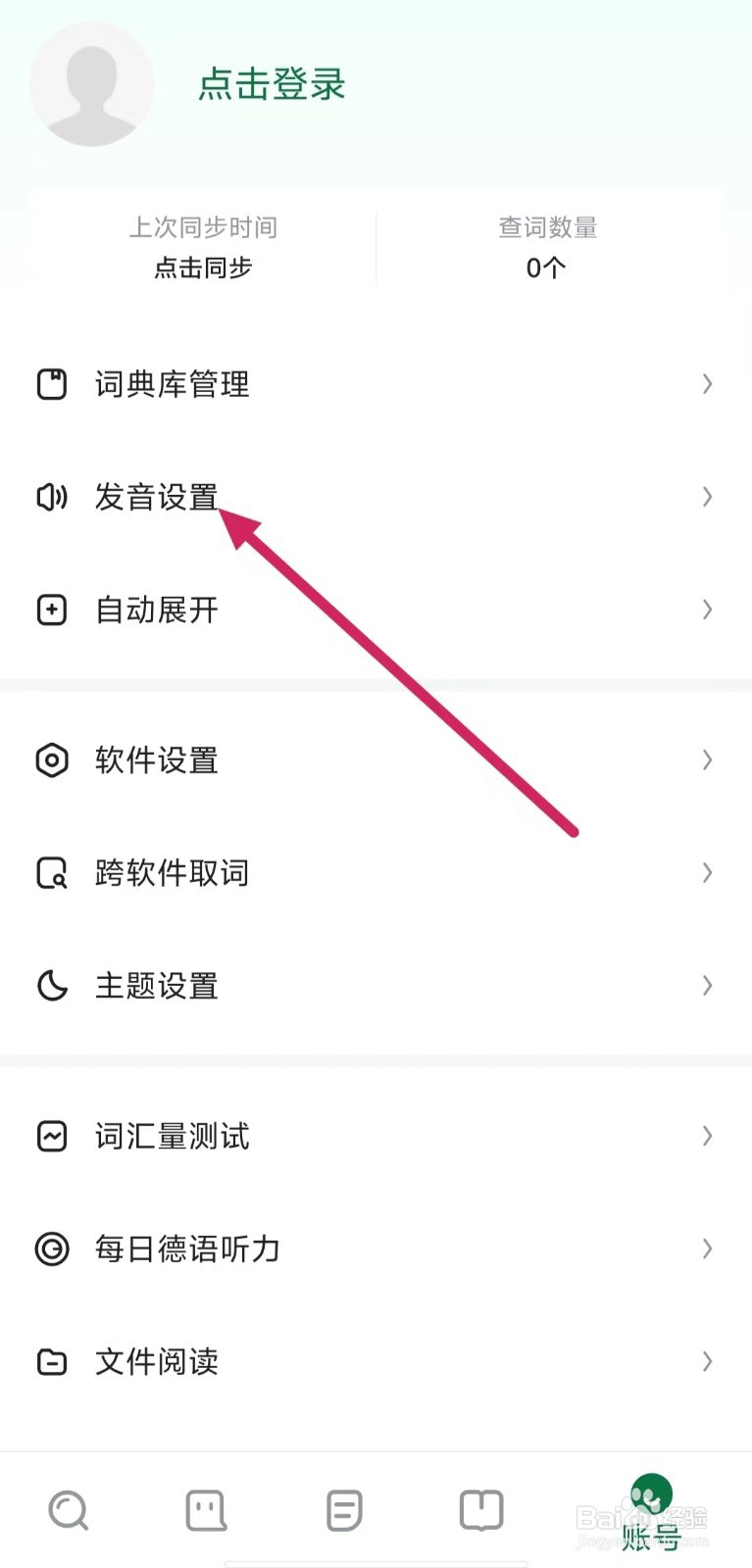Tap the chart icon next to 词汇量测试
The height and width of the screenshot is (1568, 752).
pyautogui.click(x=52, y=1136)
